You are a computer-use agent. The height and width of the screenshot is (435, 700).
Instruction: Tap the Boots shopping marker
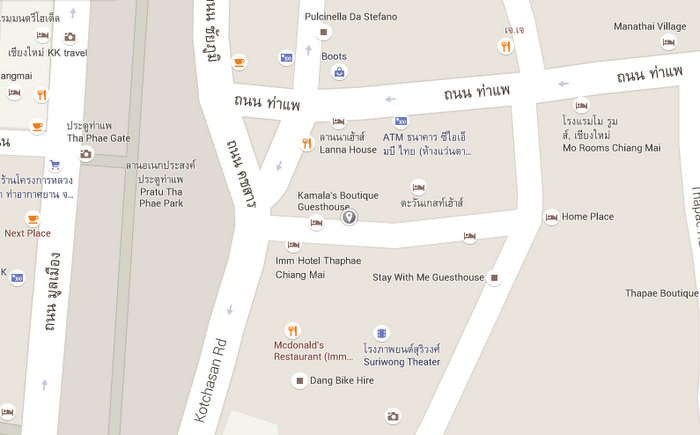pos(339,72)
